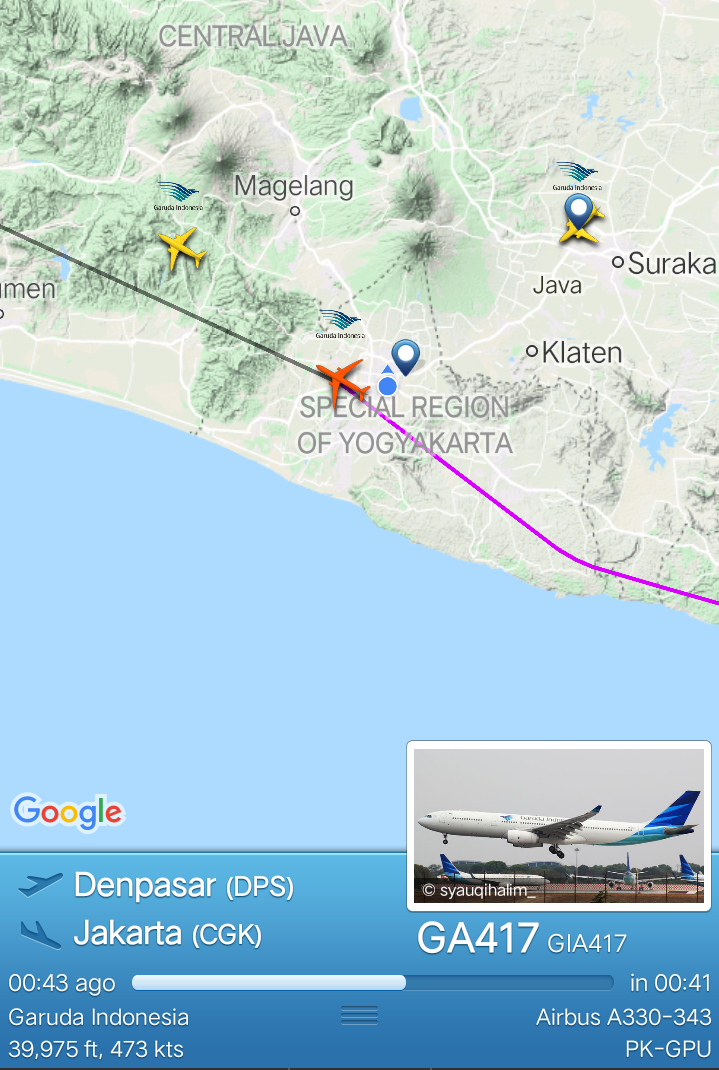Image resolution: width=719 pixels, height=1070 pixels.
Task: Tap the airport pin near Surakarta
Action: (577, 209)
